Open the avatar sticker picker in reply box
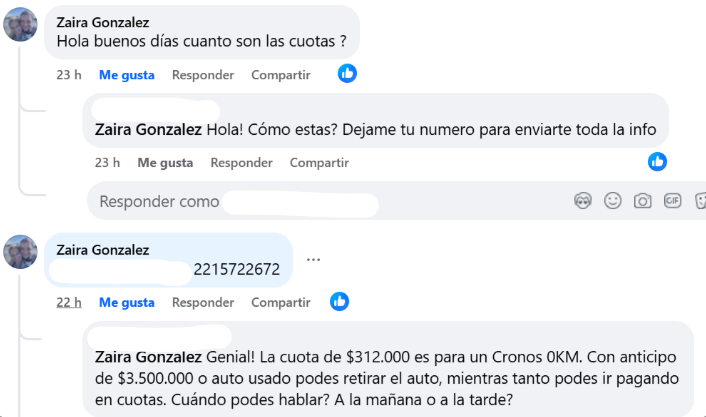 (583, 201)
